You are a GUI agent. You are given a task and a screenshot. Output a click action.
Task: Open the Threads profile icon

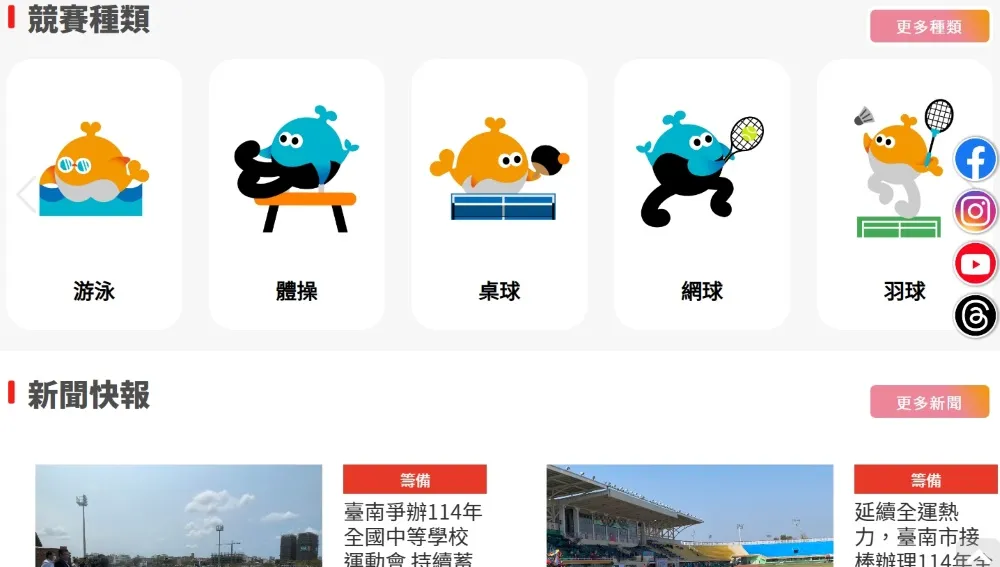click(x=975, y=317)
